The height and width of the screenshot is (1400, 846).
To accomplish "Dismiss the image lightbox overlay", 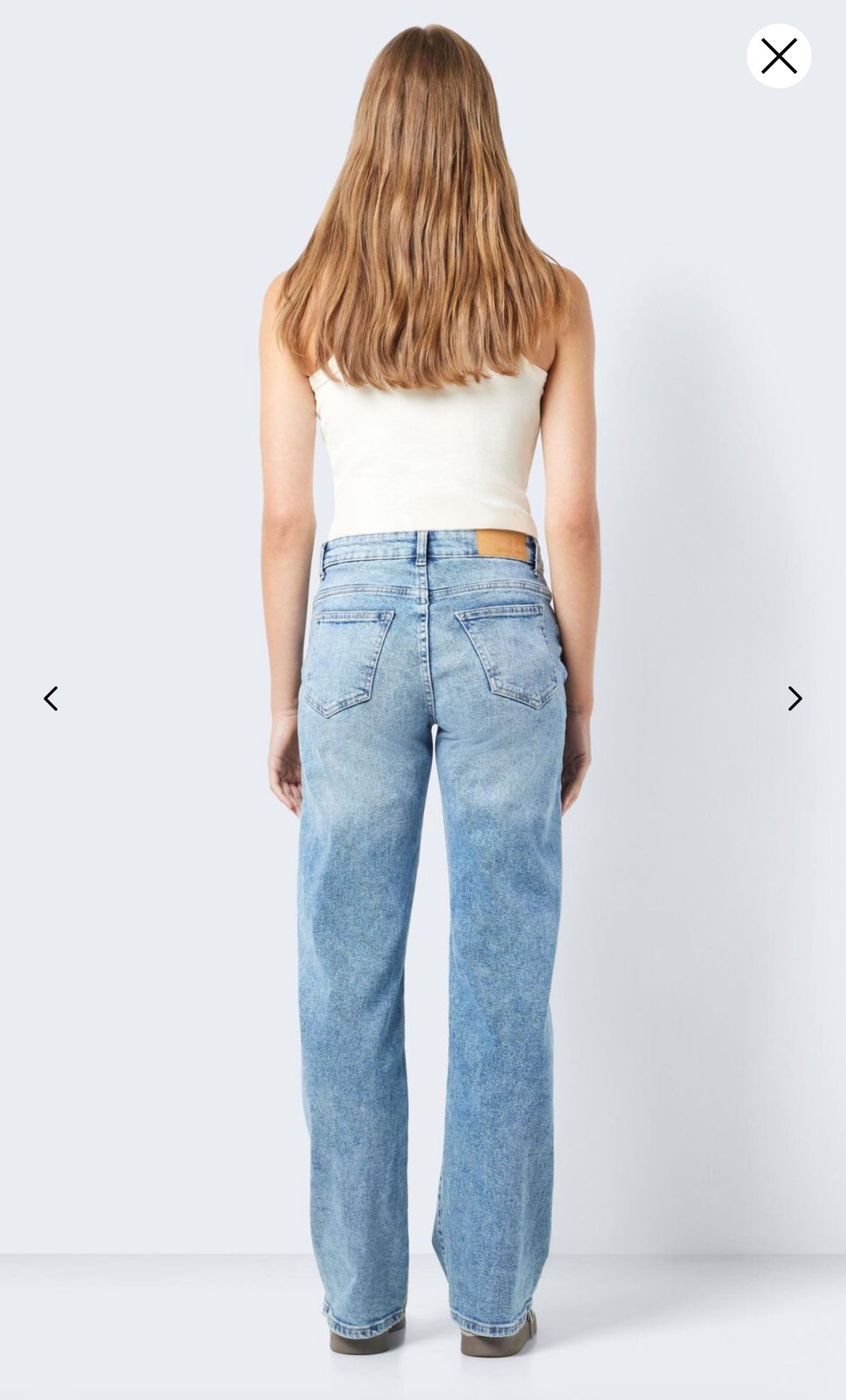I will tap(779, 54).
